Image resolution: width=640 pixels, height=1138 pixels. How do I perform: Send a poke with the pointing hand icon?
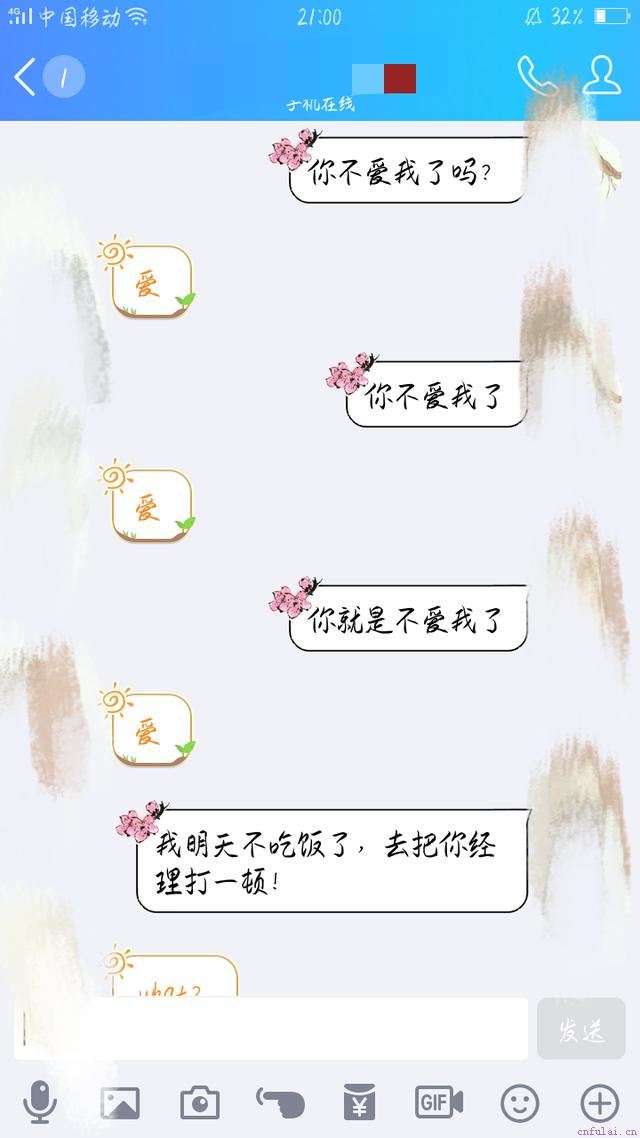point(280,1102)
